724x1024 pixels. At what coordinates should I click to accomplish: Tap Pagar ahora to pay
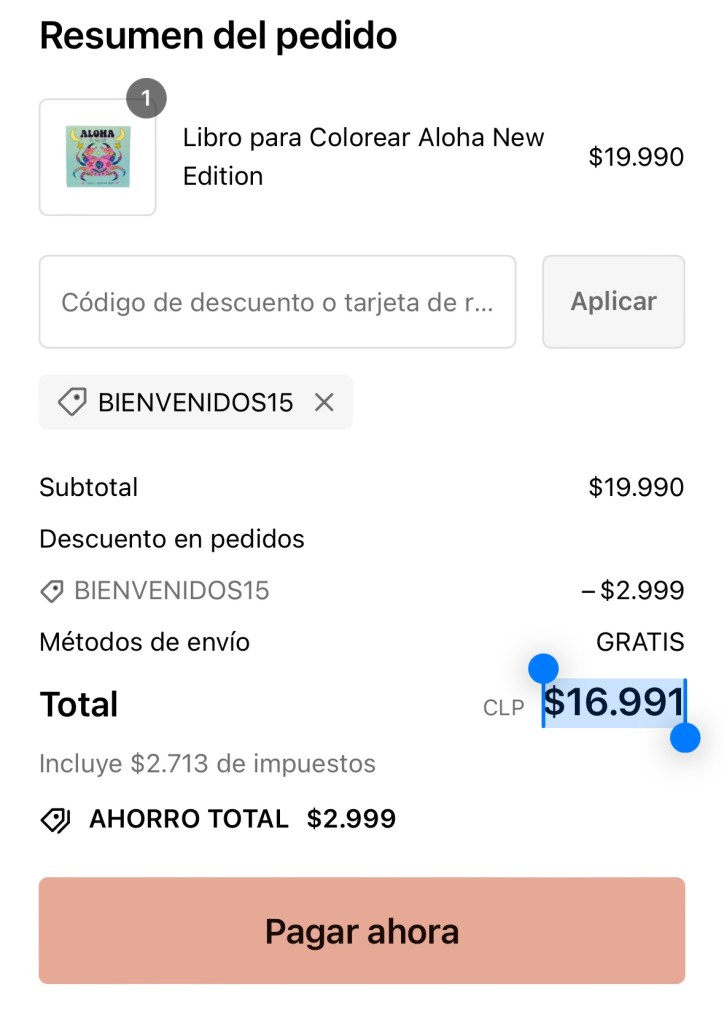[361, 931]
